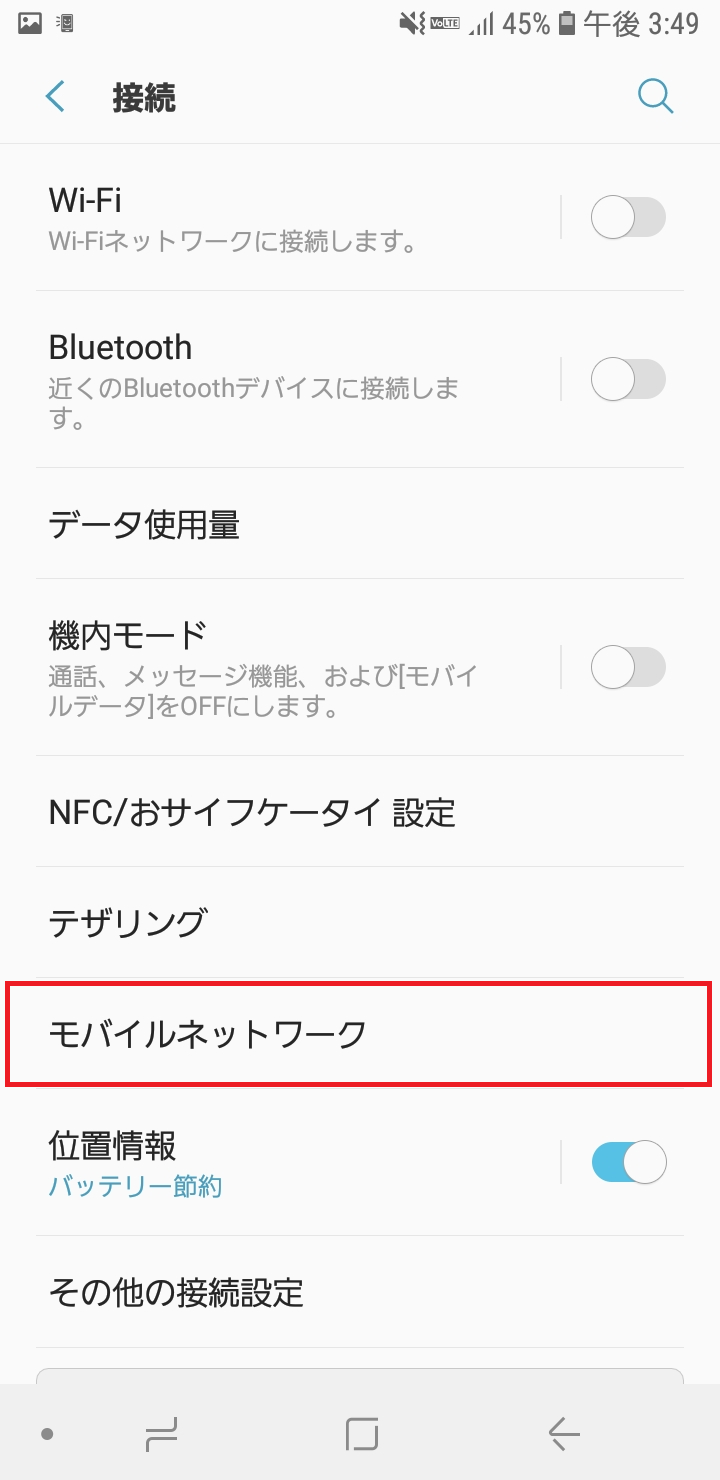
Task: Open search in the Connections settings
Action: click(x=655, y=96)
